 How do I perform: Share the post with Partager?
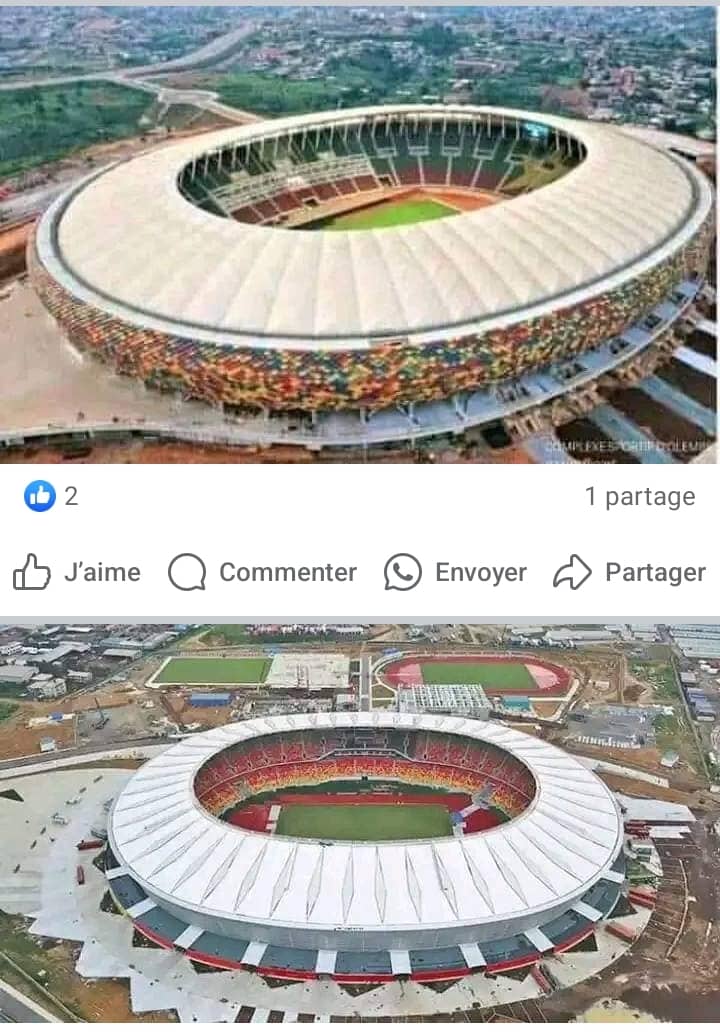click(x=630, y=572)
